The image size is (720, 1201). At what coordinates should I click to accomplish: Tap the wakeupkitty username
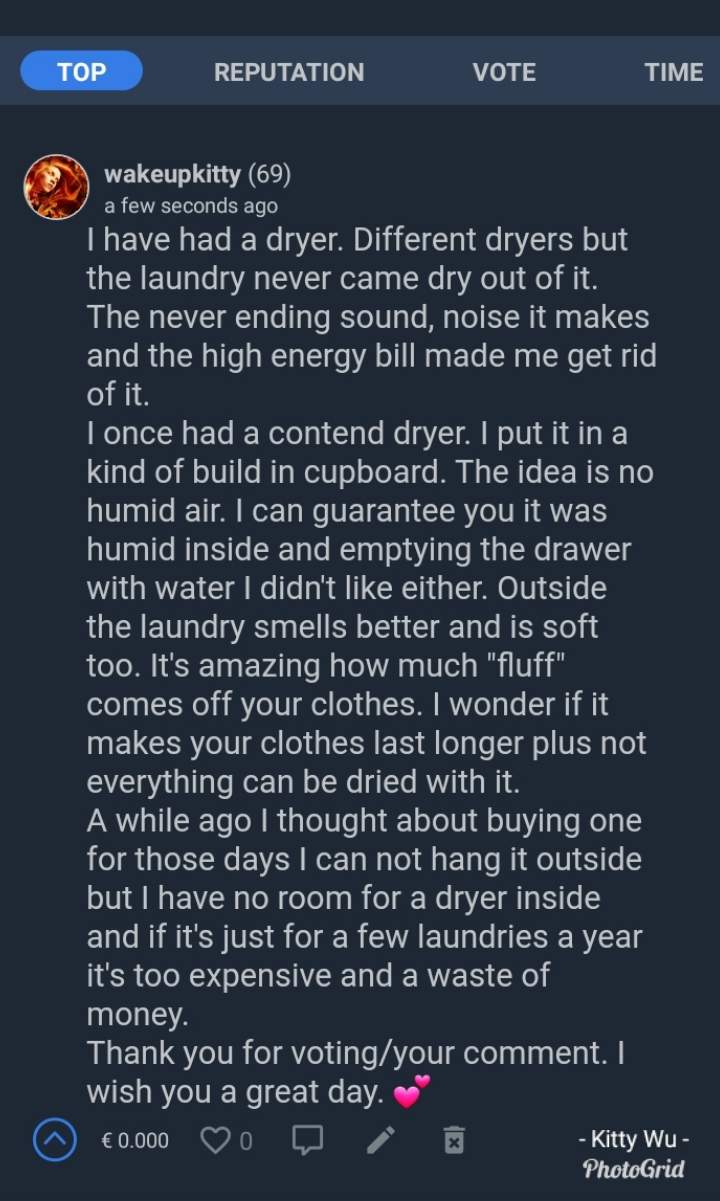[x=172, y=175]
